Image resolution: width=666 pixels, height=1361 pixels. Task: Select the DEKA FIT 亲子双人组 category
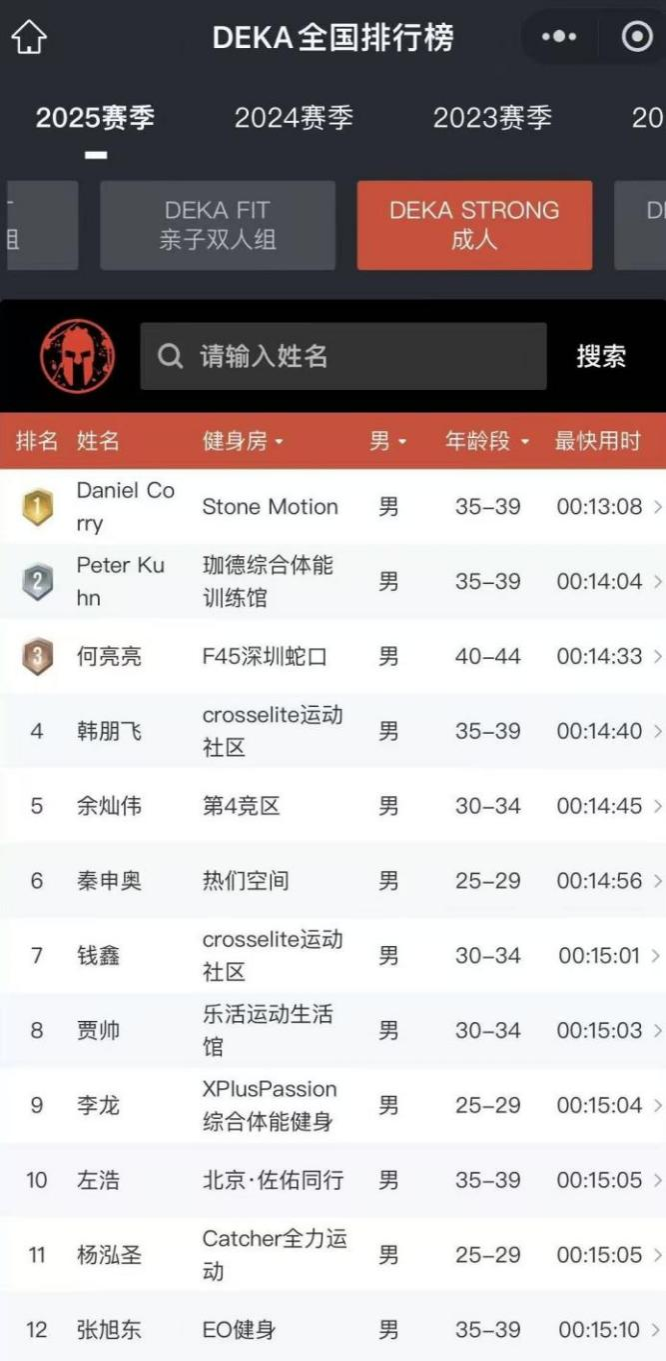[x=217, y=225]
